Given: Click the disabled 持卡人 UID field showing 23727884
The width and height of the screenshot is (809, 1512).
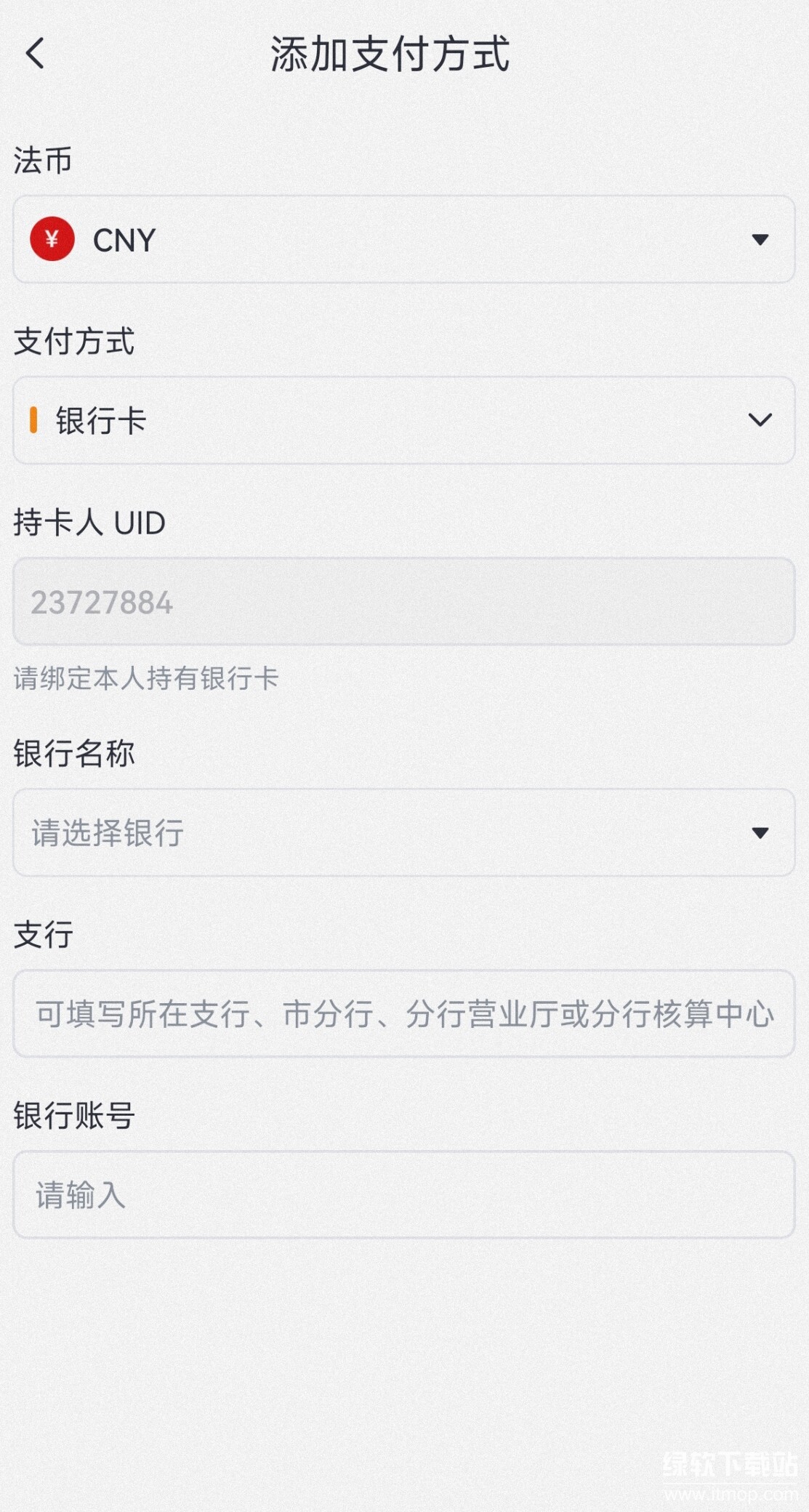Looking at the screenshot, I should coord(404,601).
